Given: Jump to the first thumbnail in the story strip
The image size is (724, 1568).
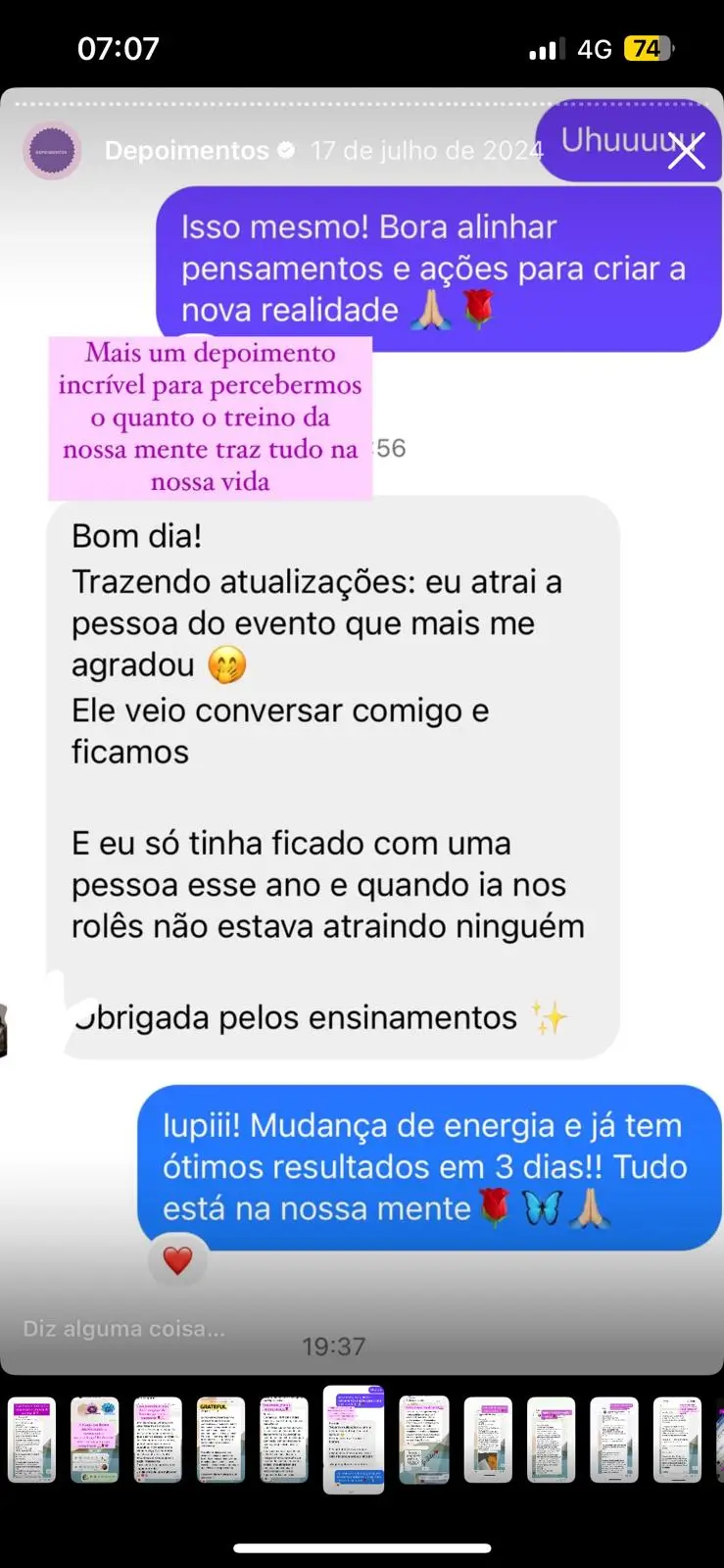Looking at the screenshot, I should click(31, 1440).
